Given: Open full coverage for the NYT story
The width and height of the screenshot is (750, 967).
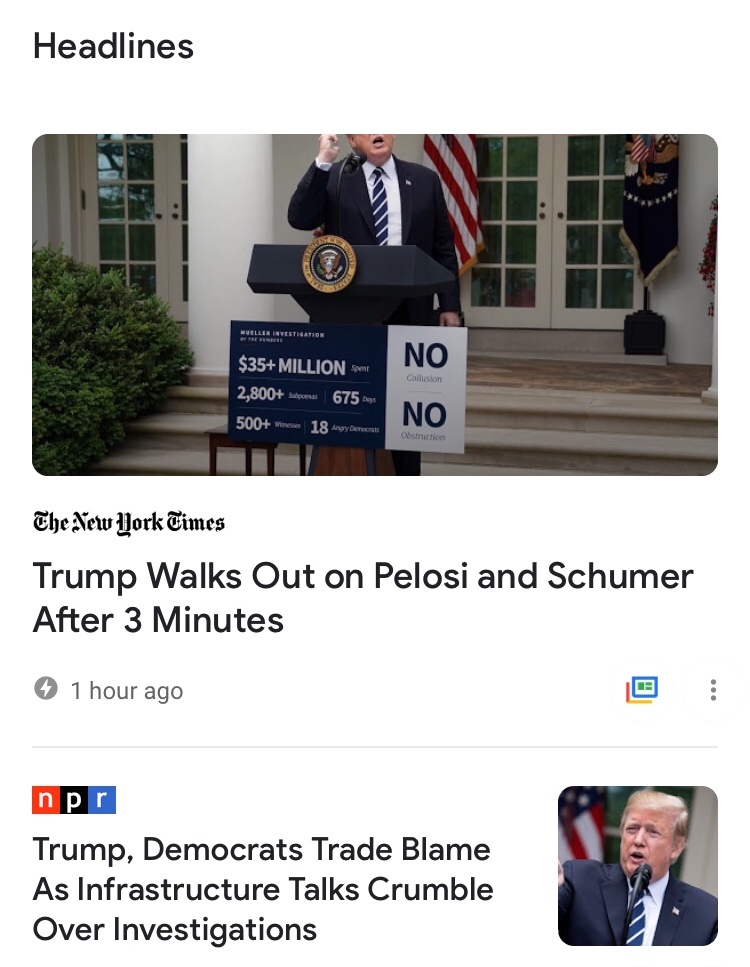Looking at the screenshot, I should [642, 689].
